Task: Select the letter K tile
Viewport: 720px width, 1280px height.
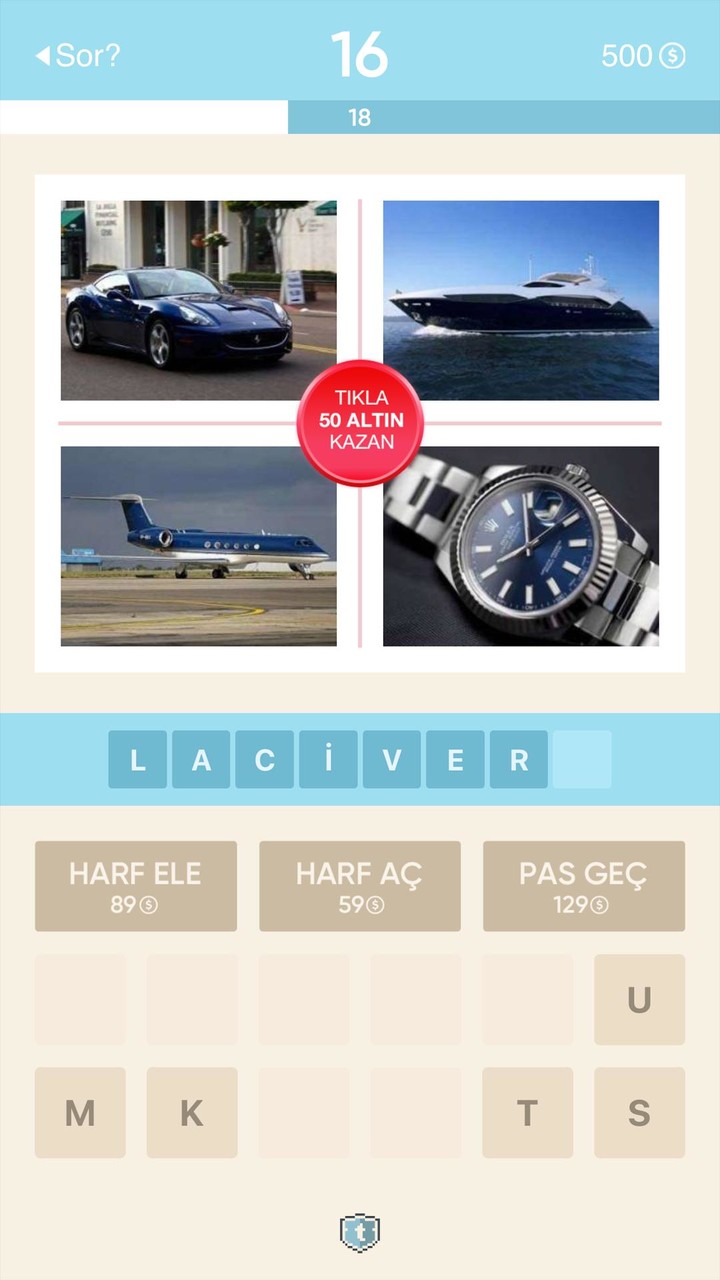Action: (x=192, y=1112)
